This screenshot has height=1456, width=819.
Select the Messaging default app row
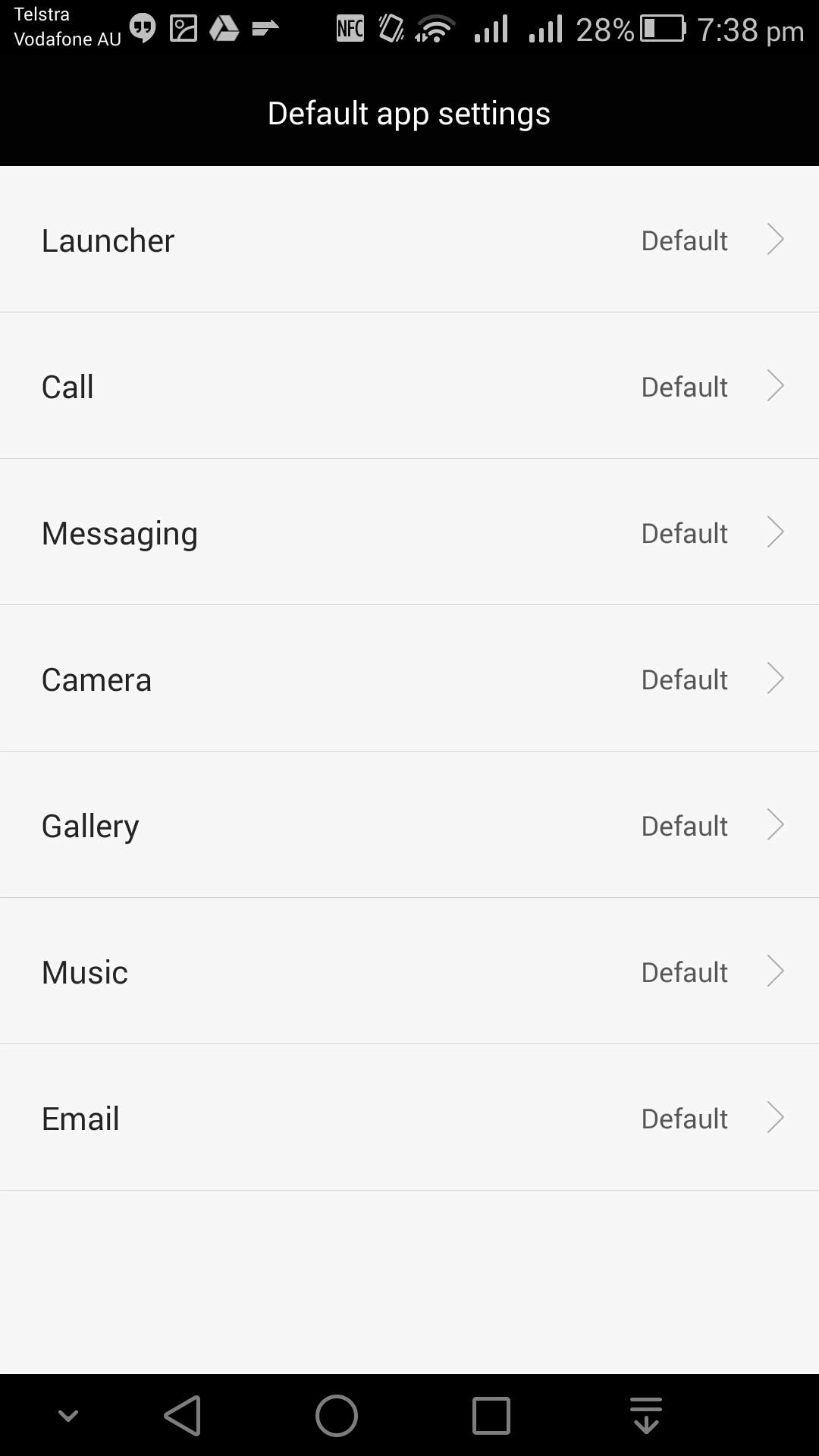(409, 532)
